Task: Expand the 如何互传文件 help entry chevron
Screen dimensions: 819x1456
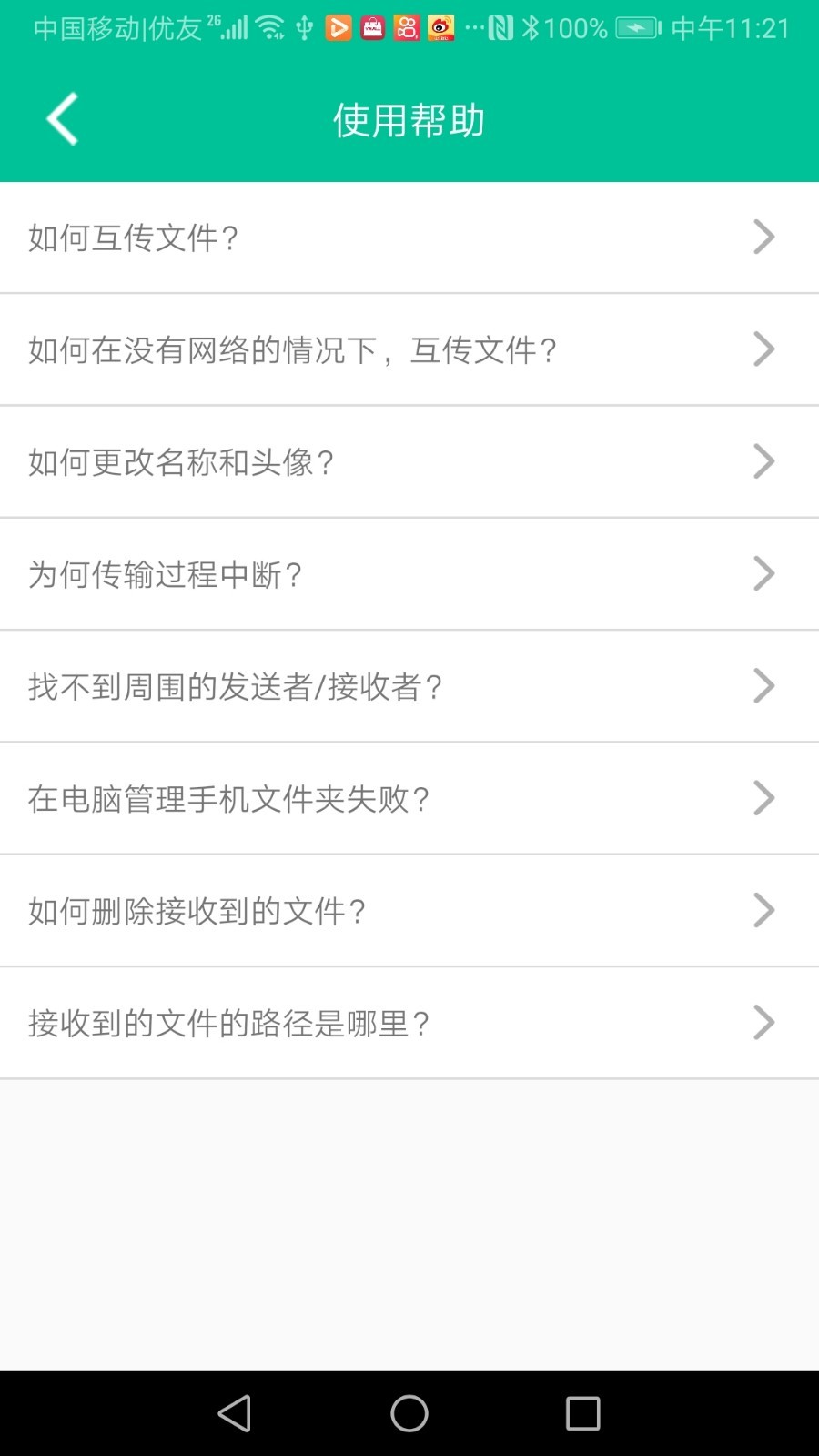Action: (x=763, y=237)
